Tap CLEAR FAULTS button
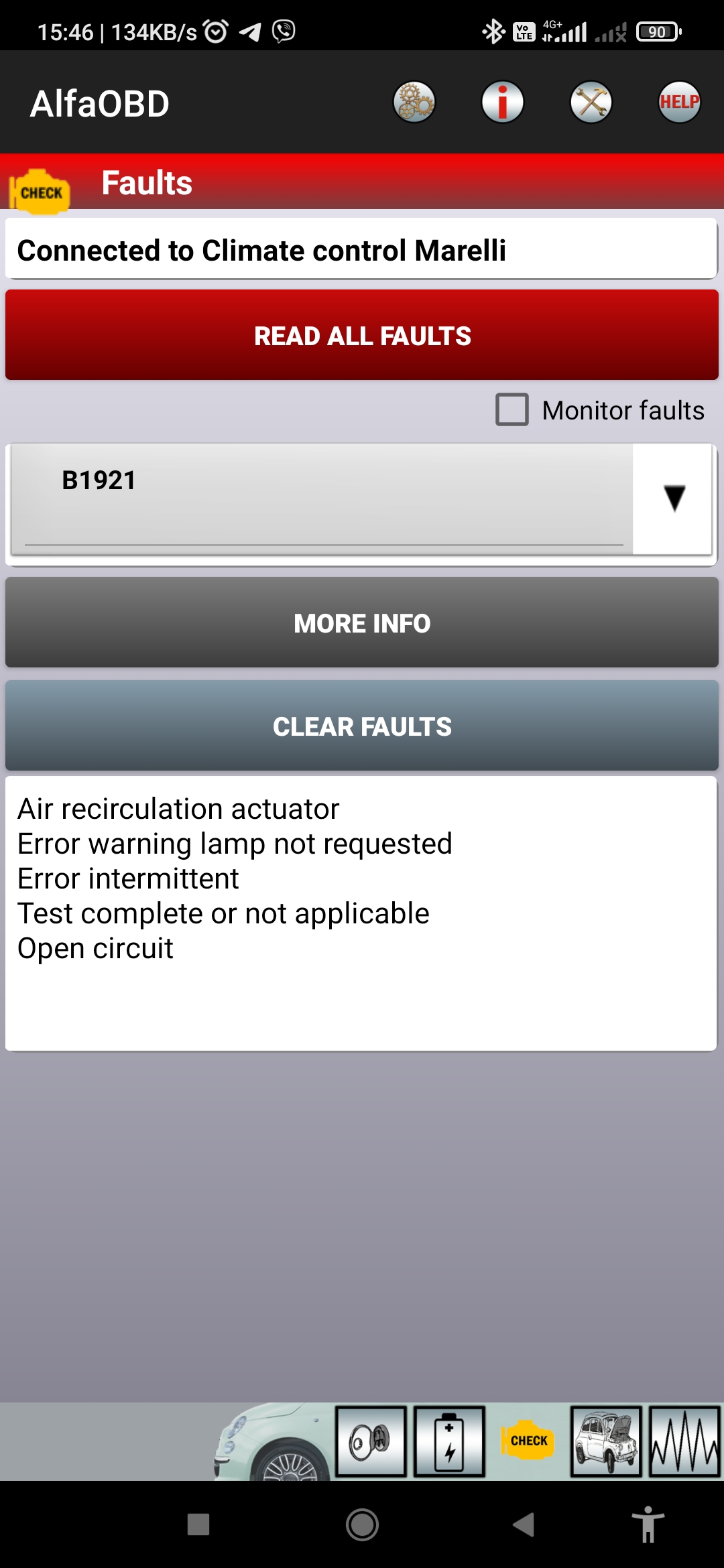Viewport: 724px width, 1568px height. [362, 726]
